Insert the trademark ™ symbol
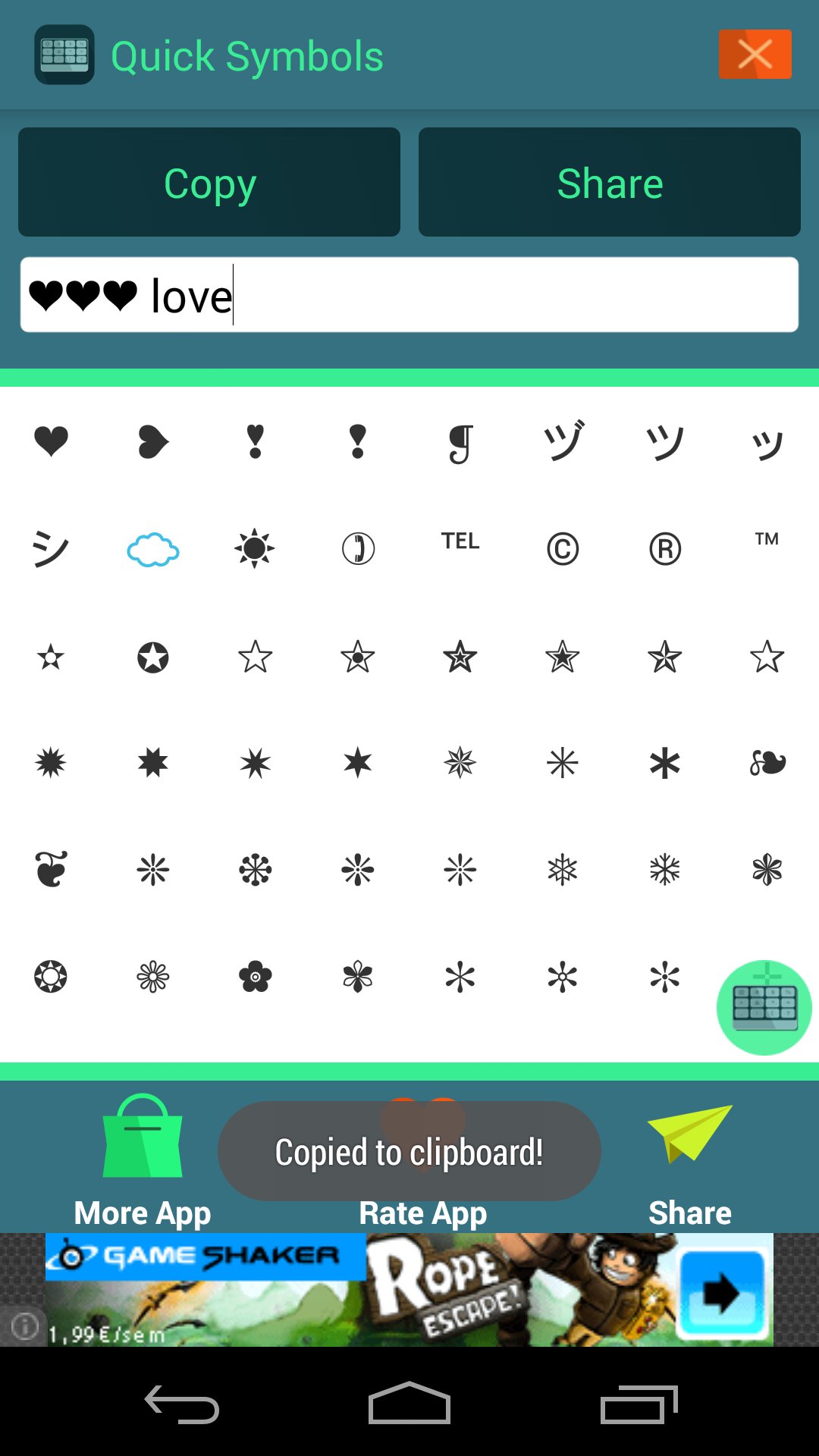This screenshot has height=1456, width=819. tap(767, 538)
